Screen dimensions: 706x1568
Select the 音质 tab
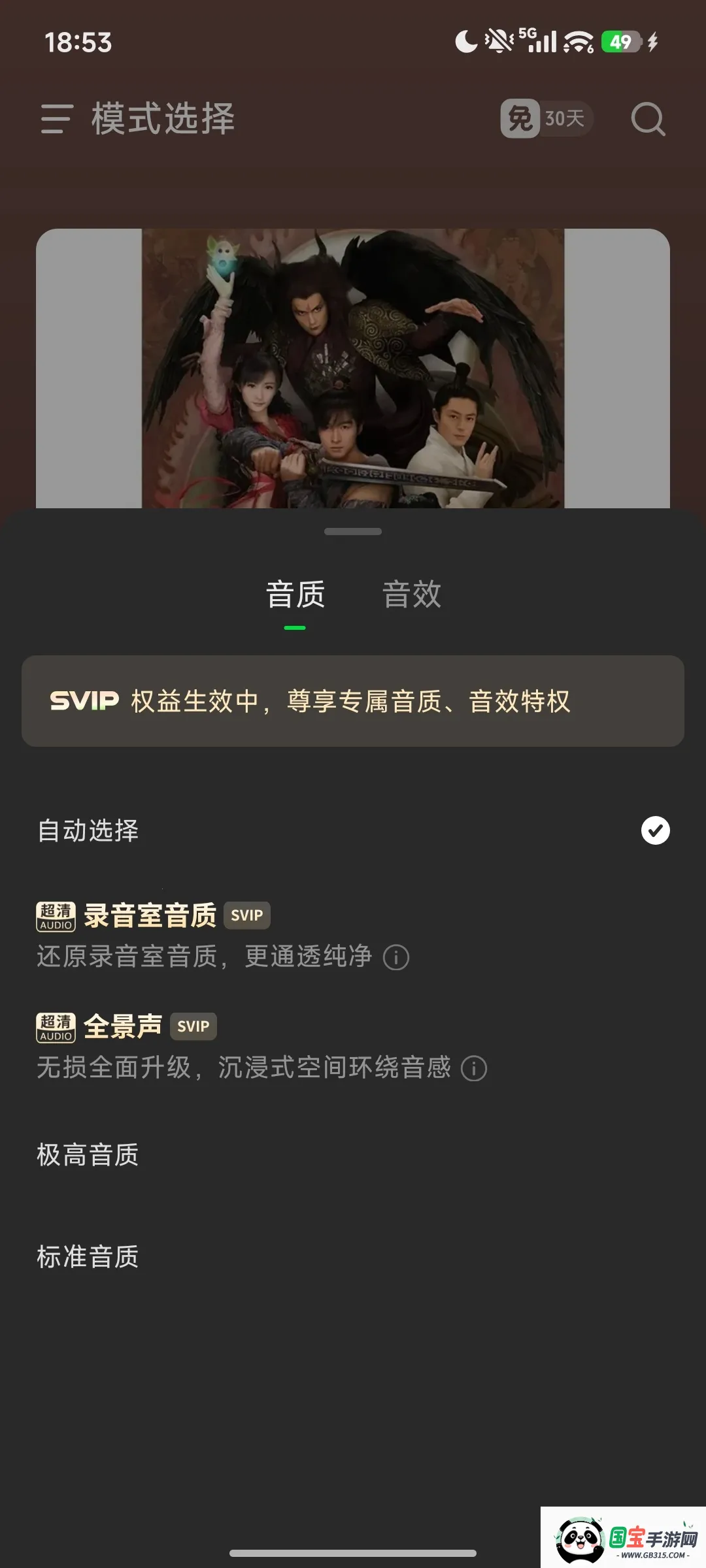click(x=294, y=595)
